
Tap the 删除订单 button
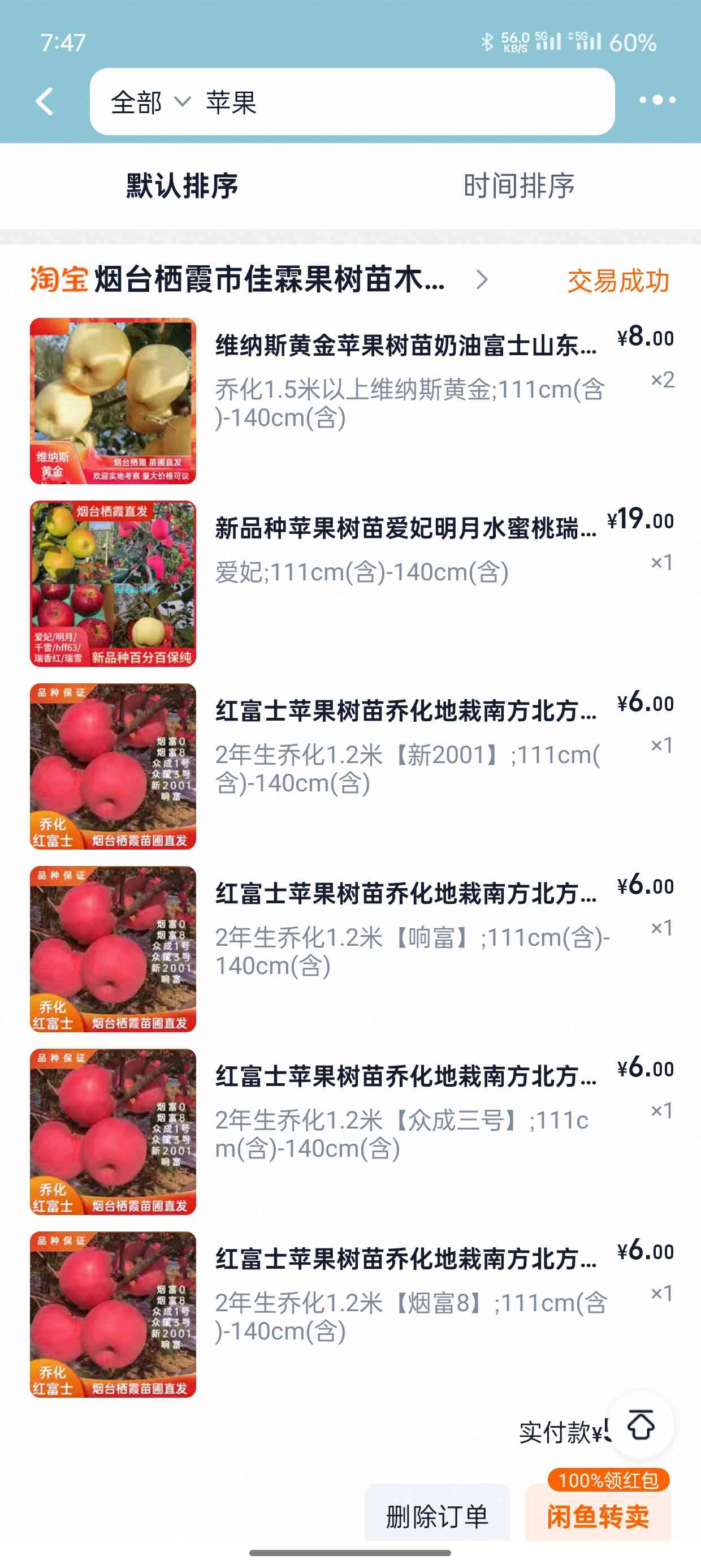[x=437, y=1514]
